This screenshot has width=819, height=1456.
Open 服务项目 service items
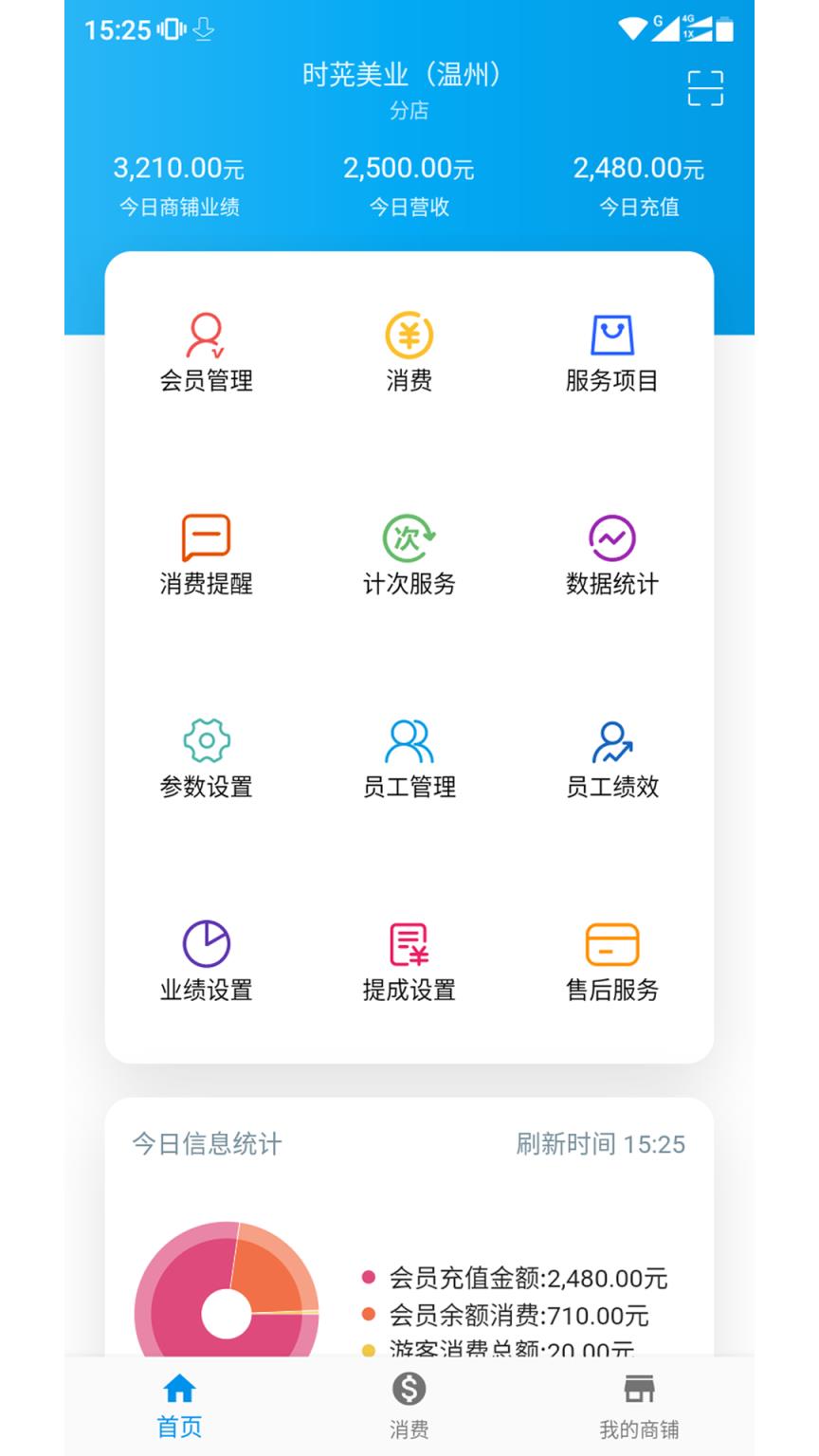point(611,353)
